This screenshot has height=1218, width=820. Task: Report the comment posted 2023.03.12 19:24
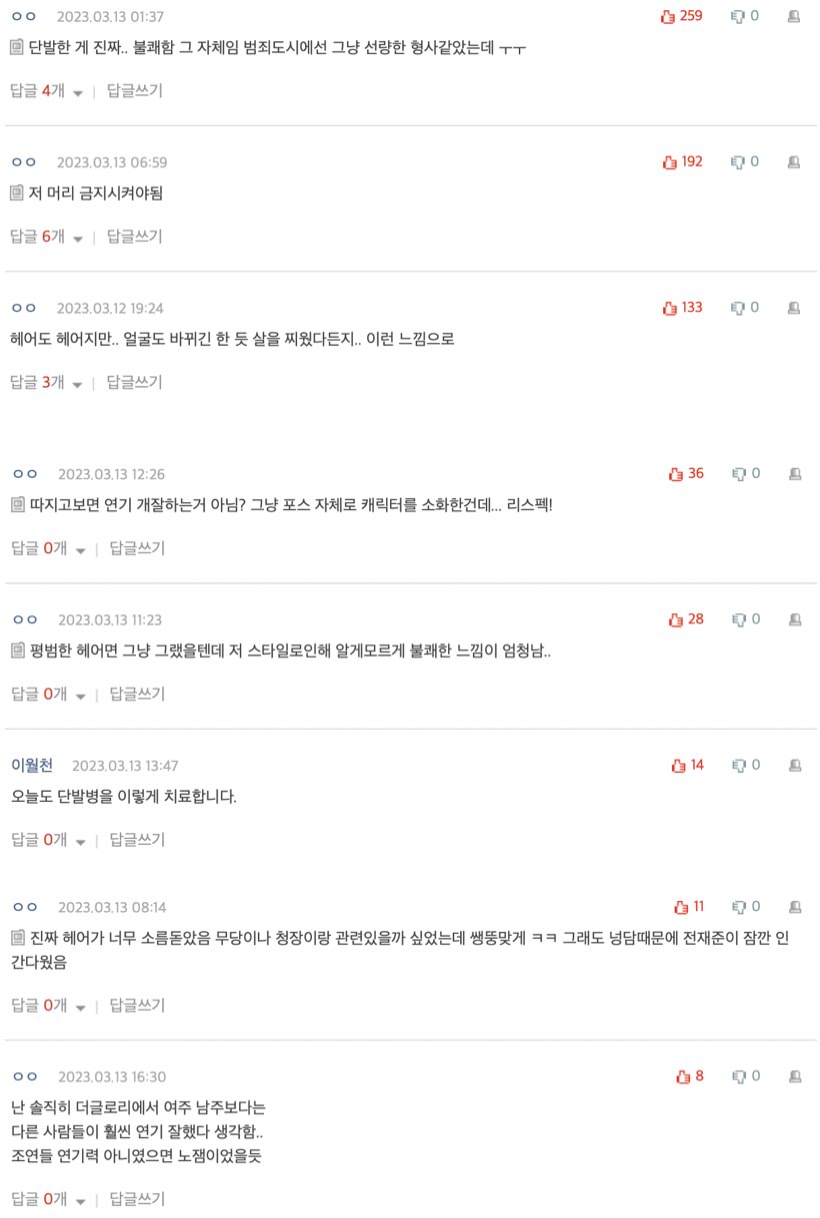794,308
